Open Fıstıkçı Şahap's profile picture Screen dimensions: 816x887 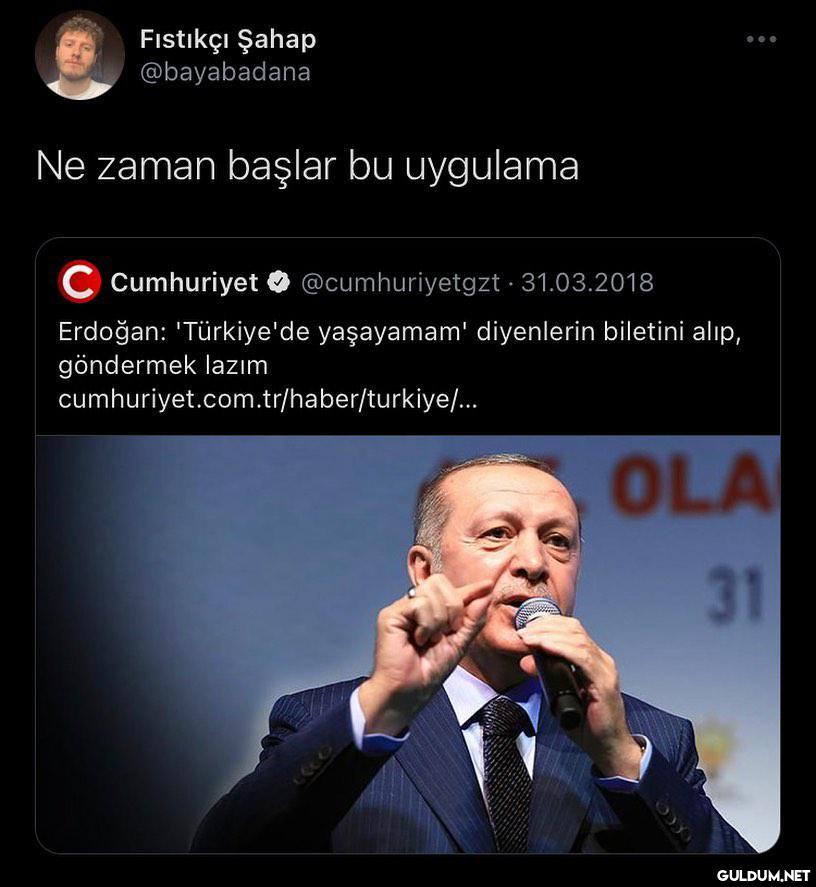pyautogui.click(x=79, y=55)
